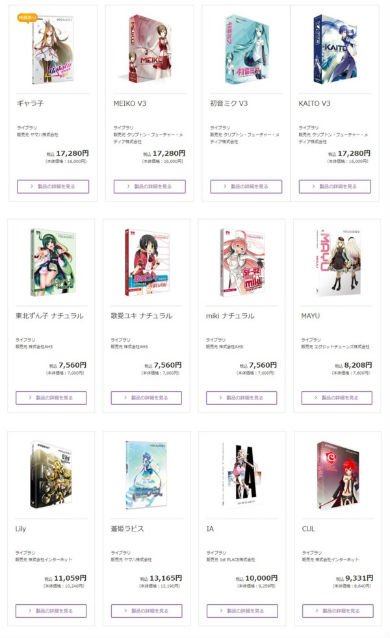
Task: Open MAYU product details
Action: tap(337, 398)
